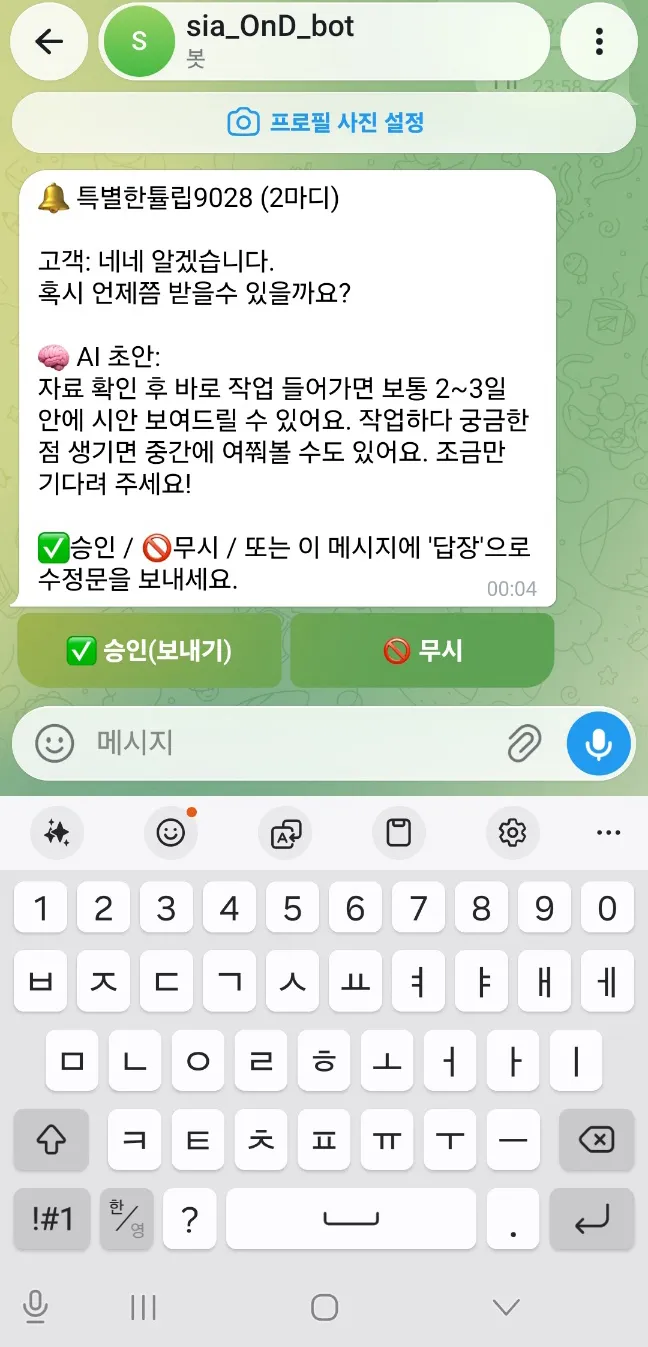Screen dimensions: 648x1347
Task: Switch to symbols with the !#1 key
Action: (x=52, y=1218)
